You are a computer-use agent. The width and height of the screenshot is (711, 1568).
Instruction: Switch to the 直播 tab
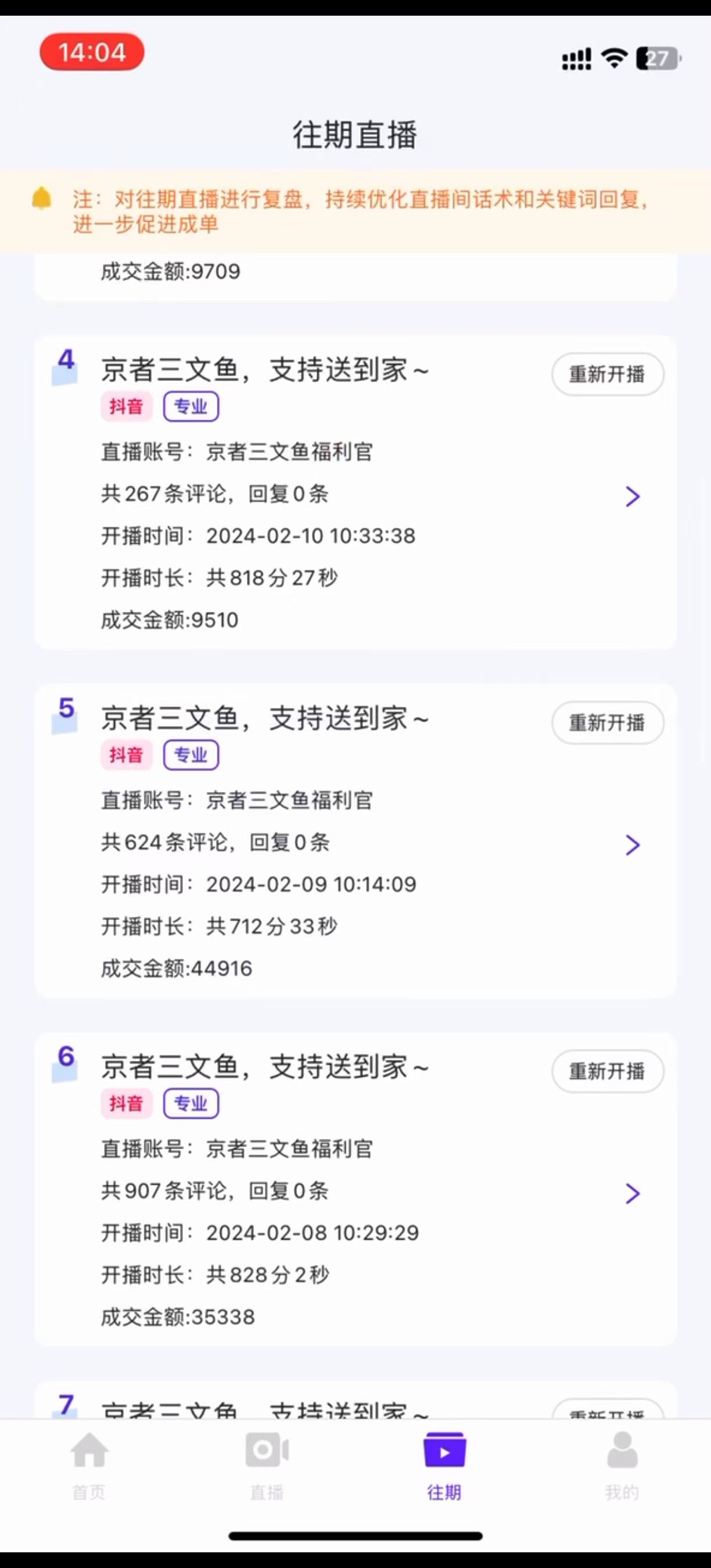click(267, 1466)
